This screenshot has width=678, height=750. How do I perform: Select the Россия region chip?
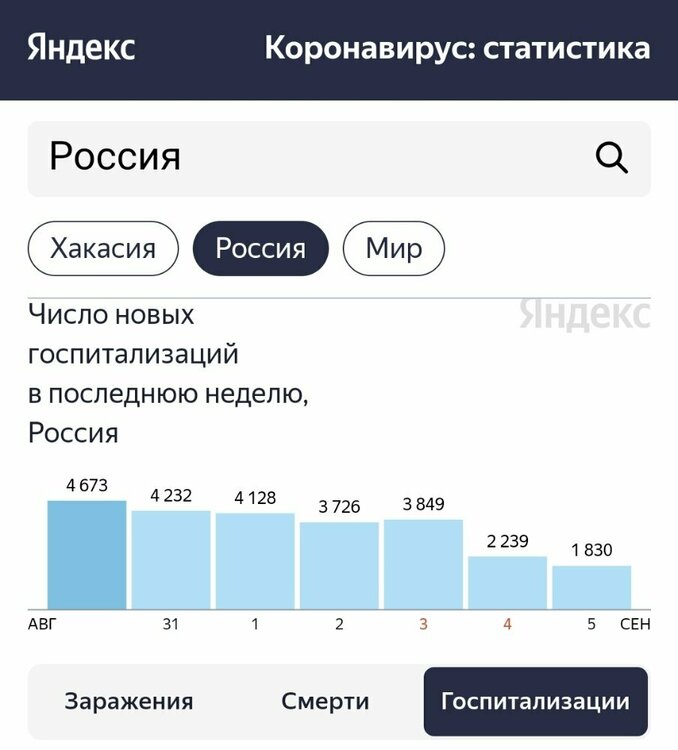click(x=260, y=248)
